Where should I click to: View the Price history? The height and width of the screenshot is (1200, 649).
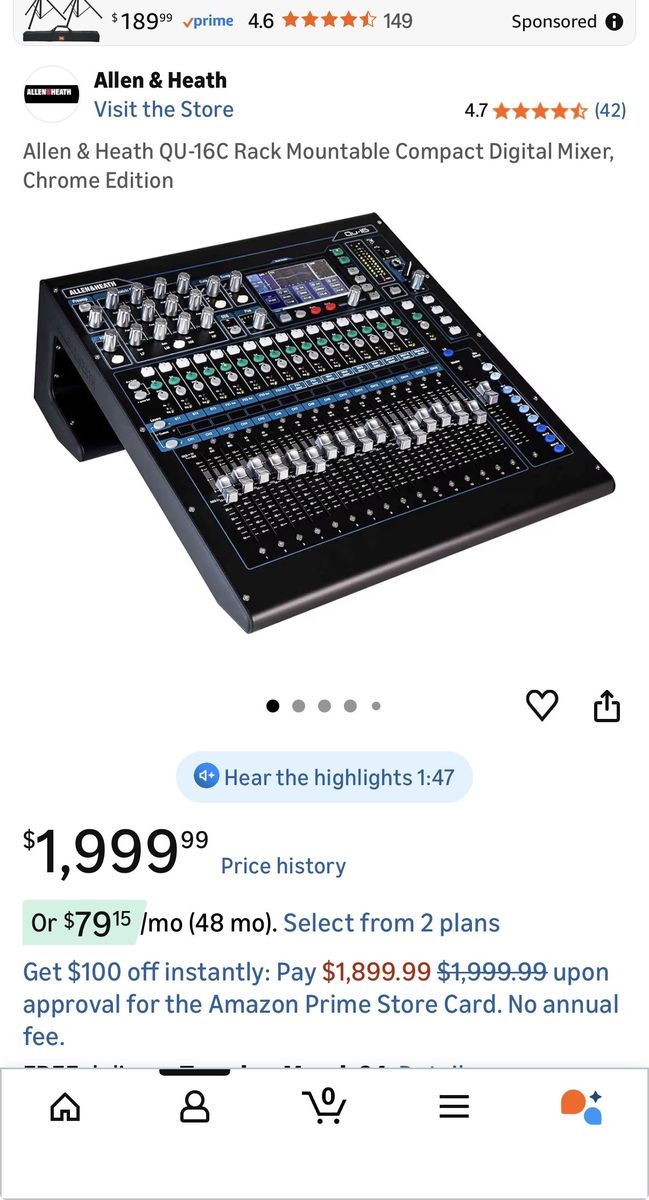[x=283, y=866]
